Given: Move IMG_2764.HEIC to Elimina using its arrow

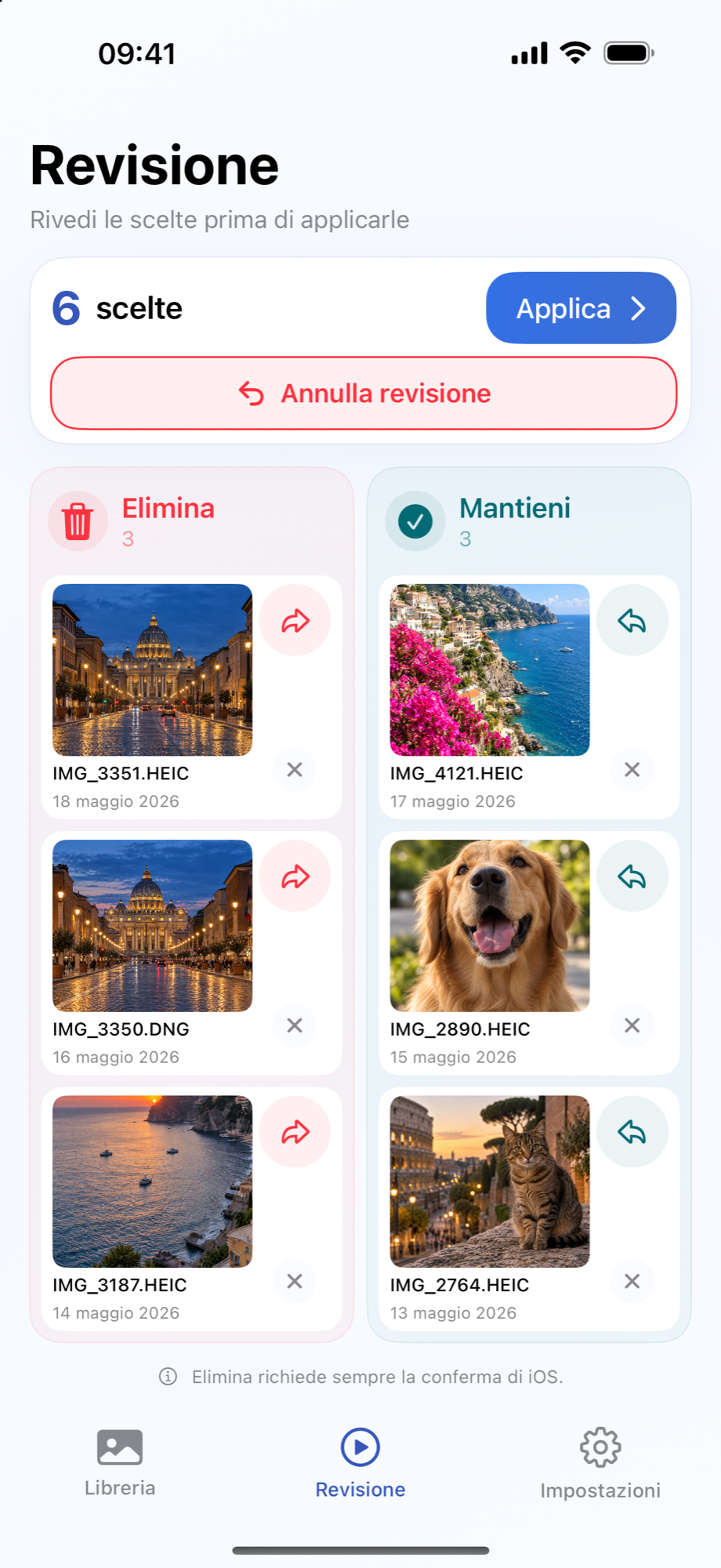Looking at the screenshot, I should [632, 1132].
